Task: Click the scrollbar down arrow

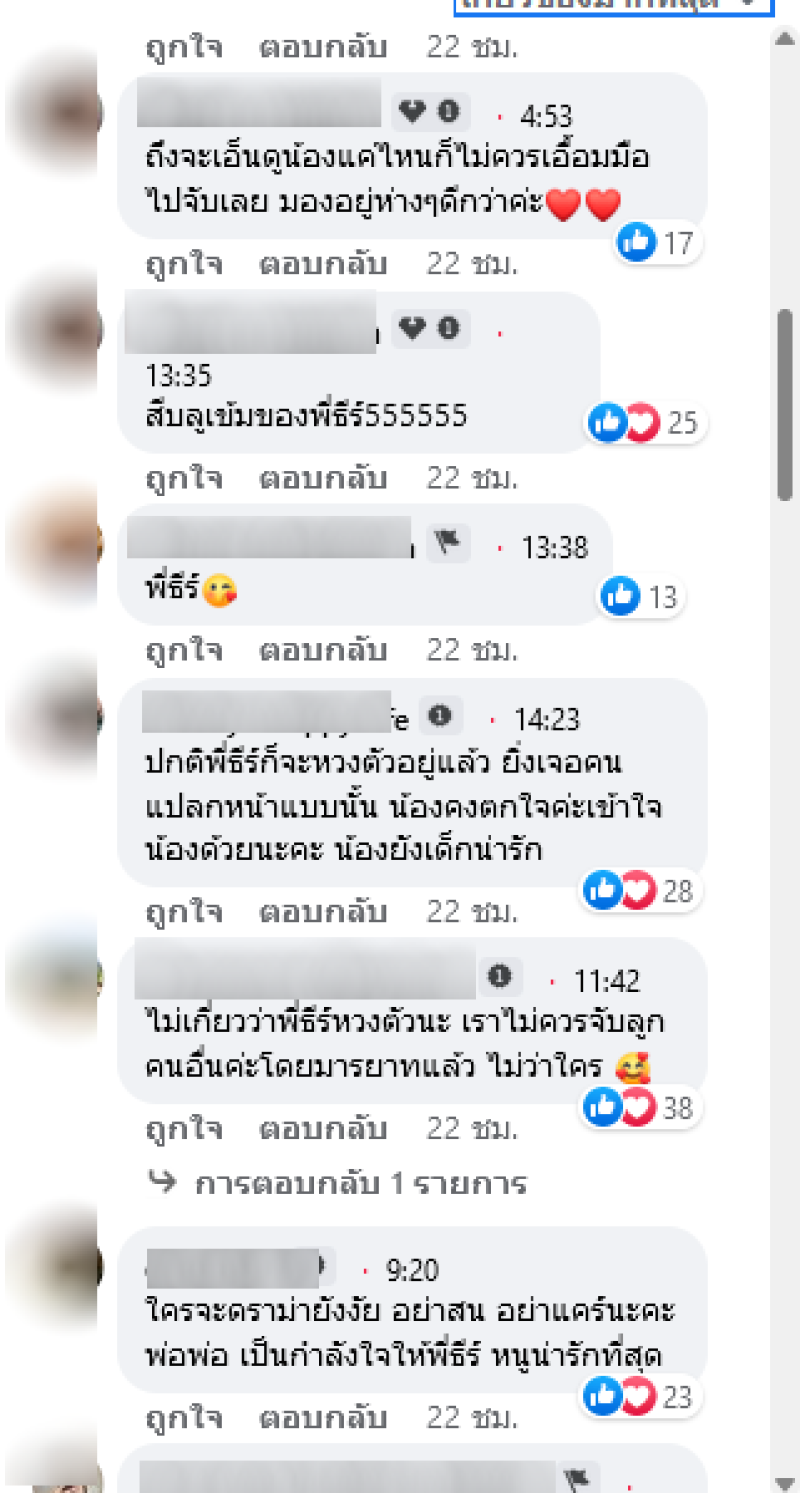Action: point(785,1481)
